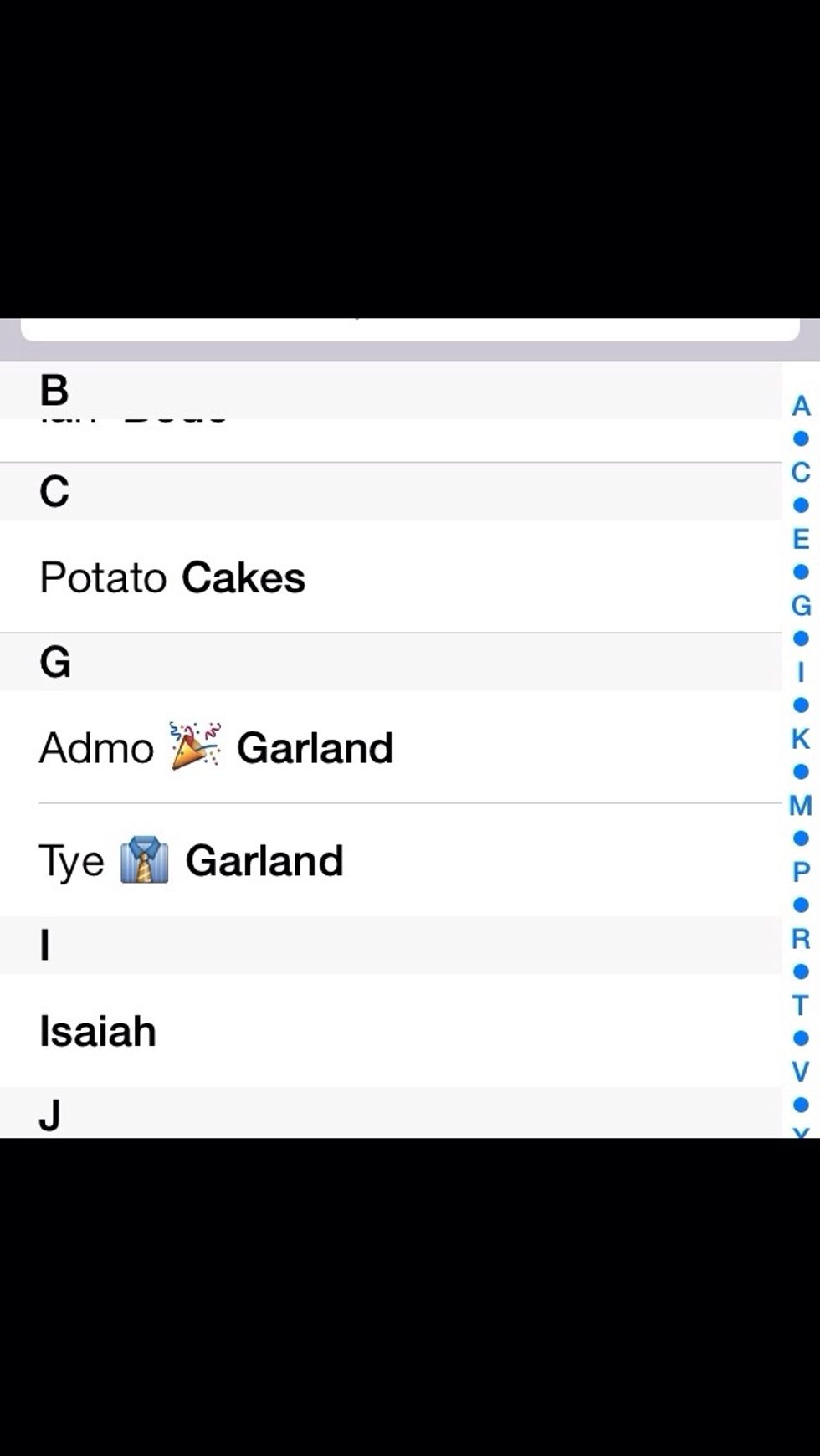
Task: Open the Tye Garland contact
Action: (191, 860)
